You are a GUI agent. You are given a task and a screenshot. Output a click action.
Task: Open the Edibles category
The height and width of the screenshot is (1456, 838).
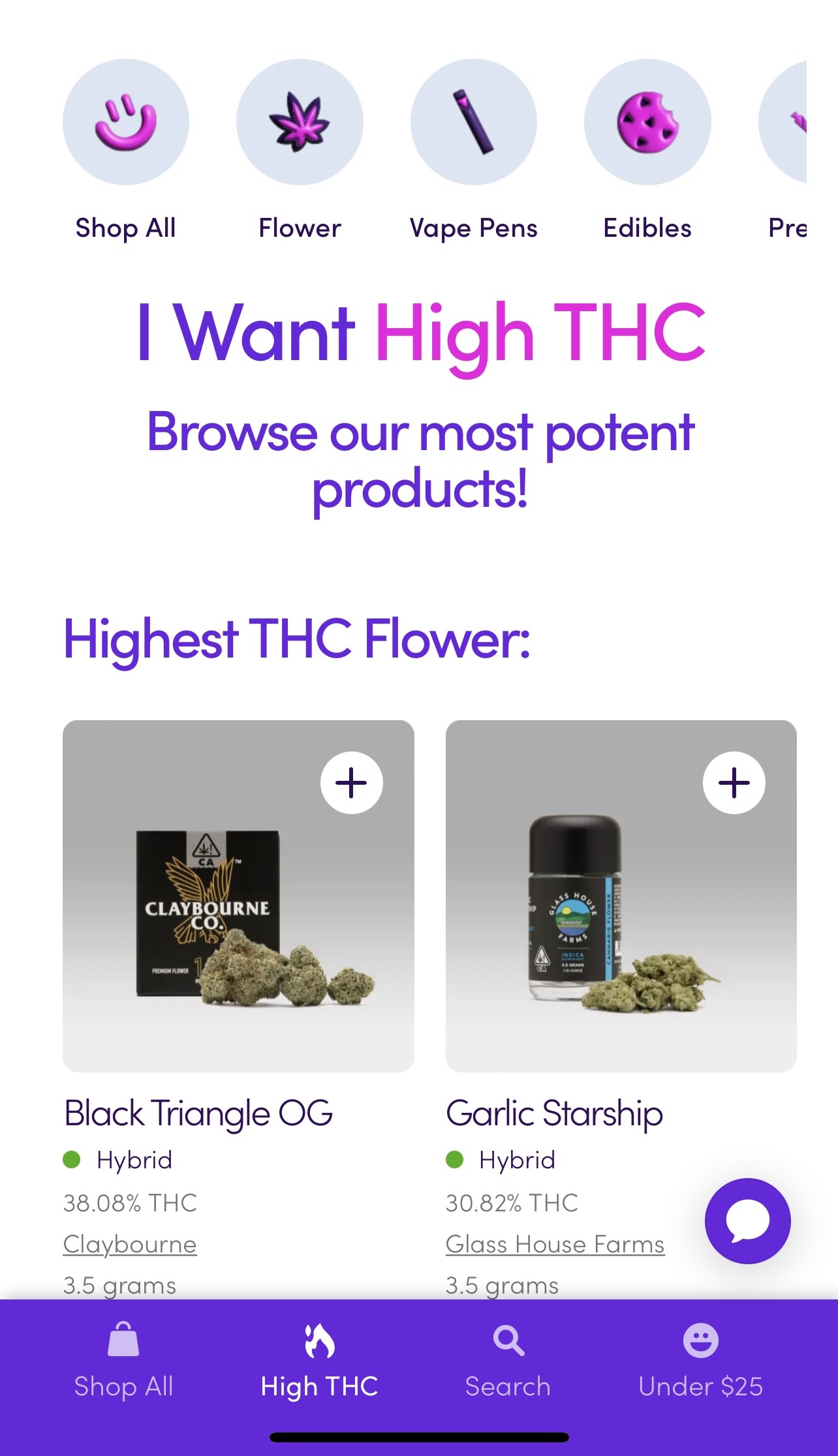click(x=647, y=122)
